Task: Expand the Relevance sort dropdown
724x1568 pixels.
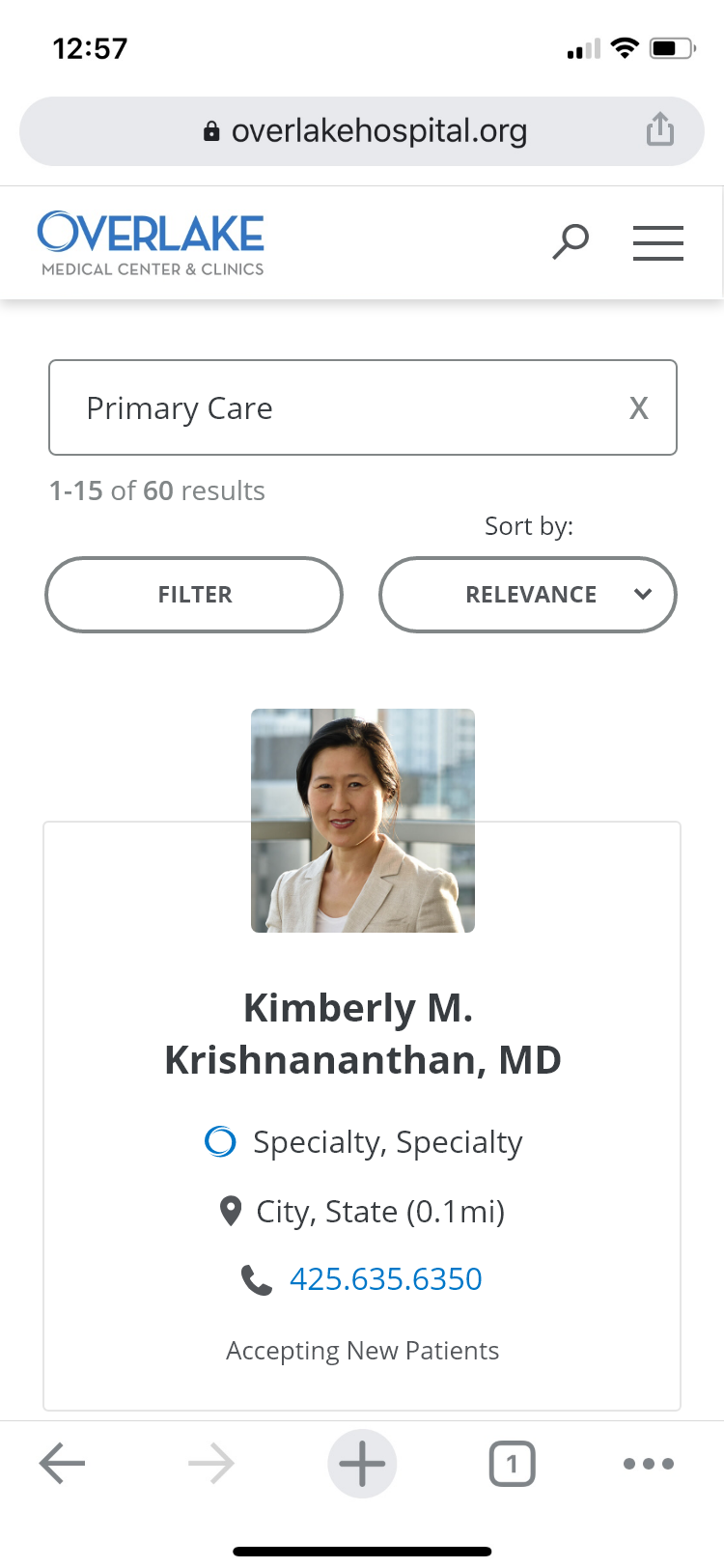Action: (528, 595)
